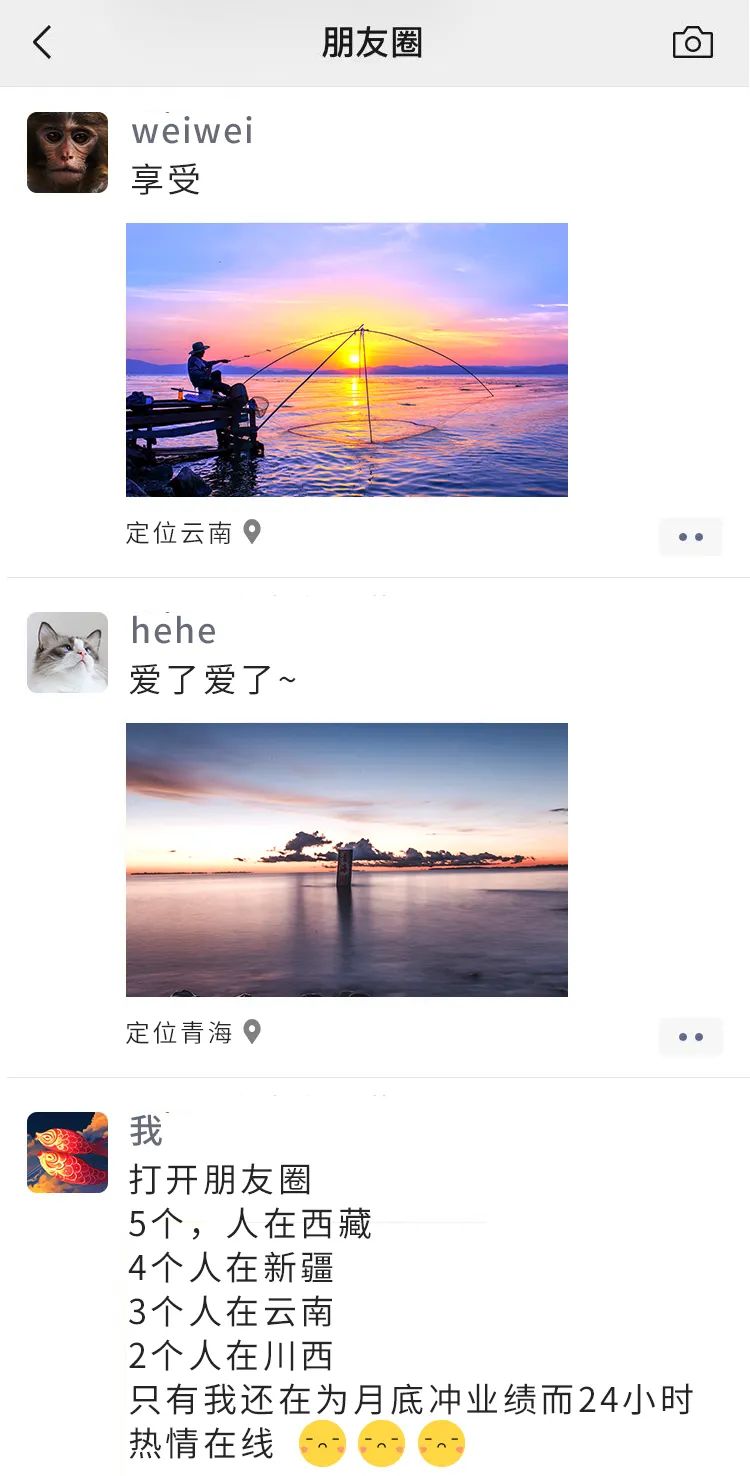750x1476 pixels.
Task: Click the username hehe
Action: (x=172, y=630)
